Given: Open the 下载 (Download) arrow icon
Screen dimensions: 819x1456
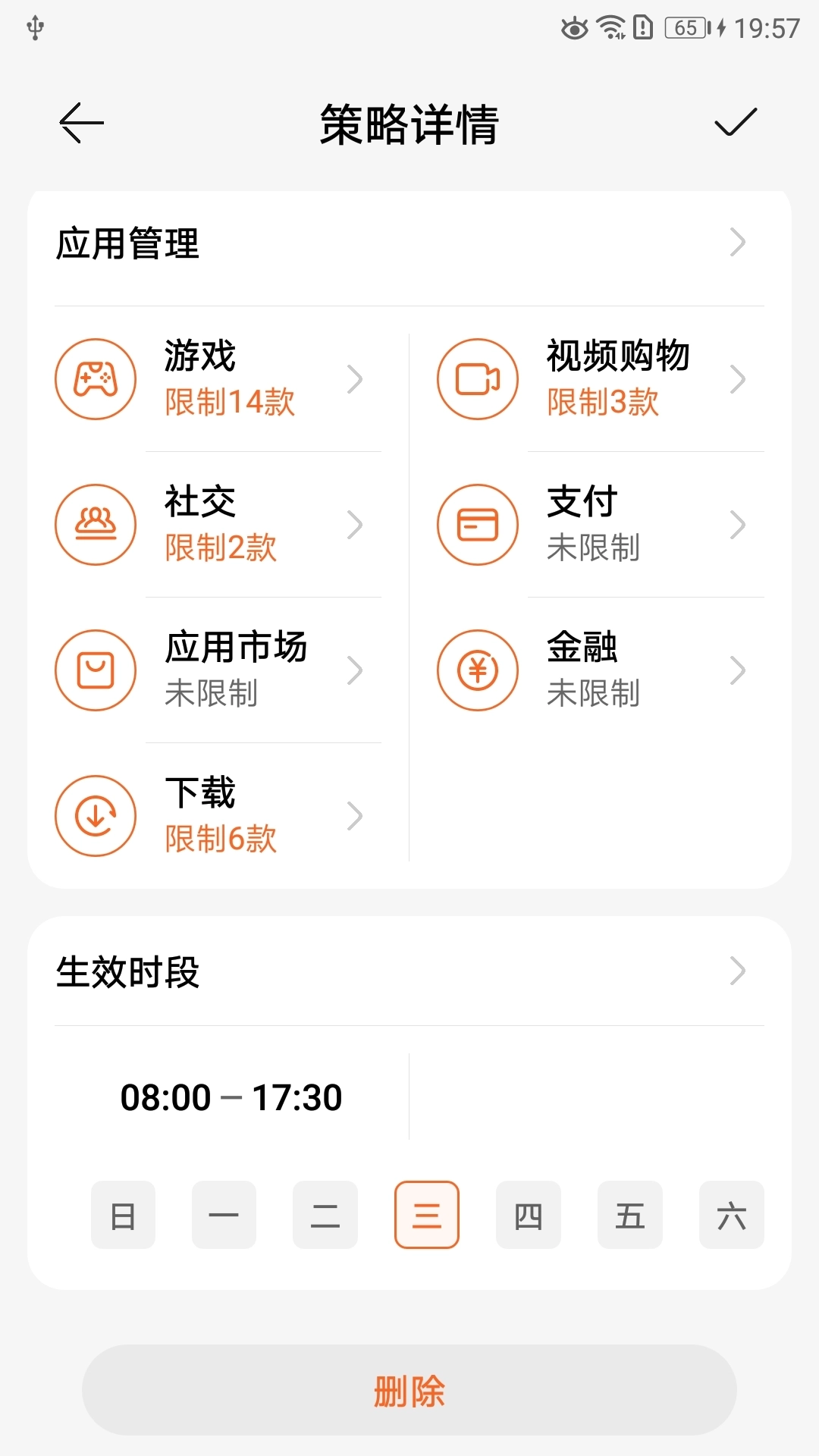Looking at the screenshot, I should click(x=96, y=816).
